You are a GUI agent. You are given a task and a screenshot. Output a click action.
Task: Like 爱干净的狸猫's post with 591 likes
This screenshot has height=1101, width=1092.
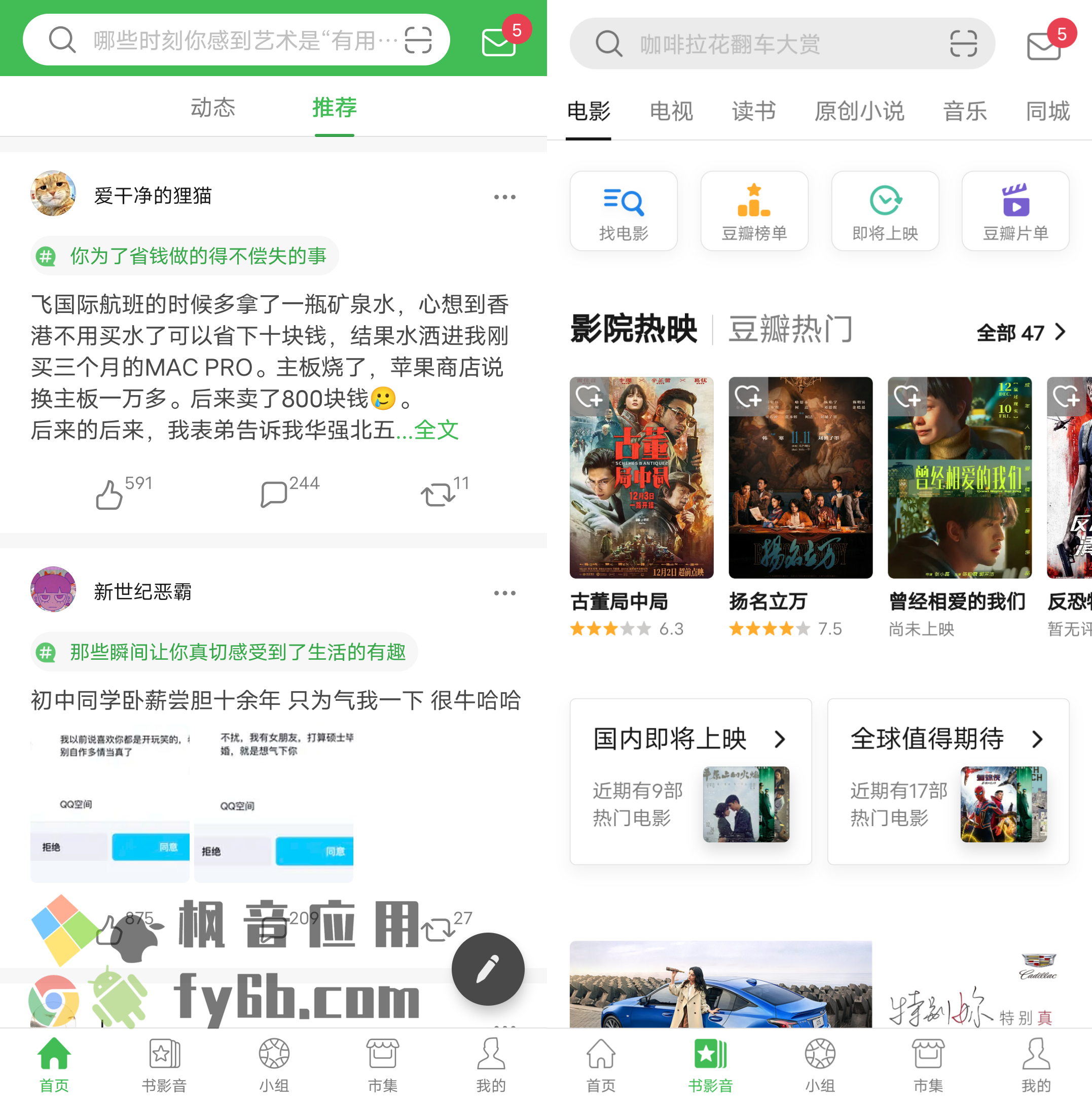[110, 493]
